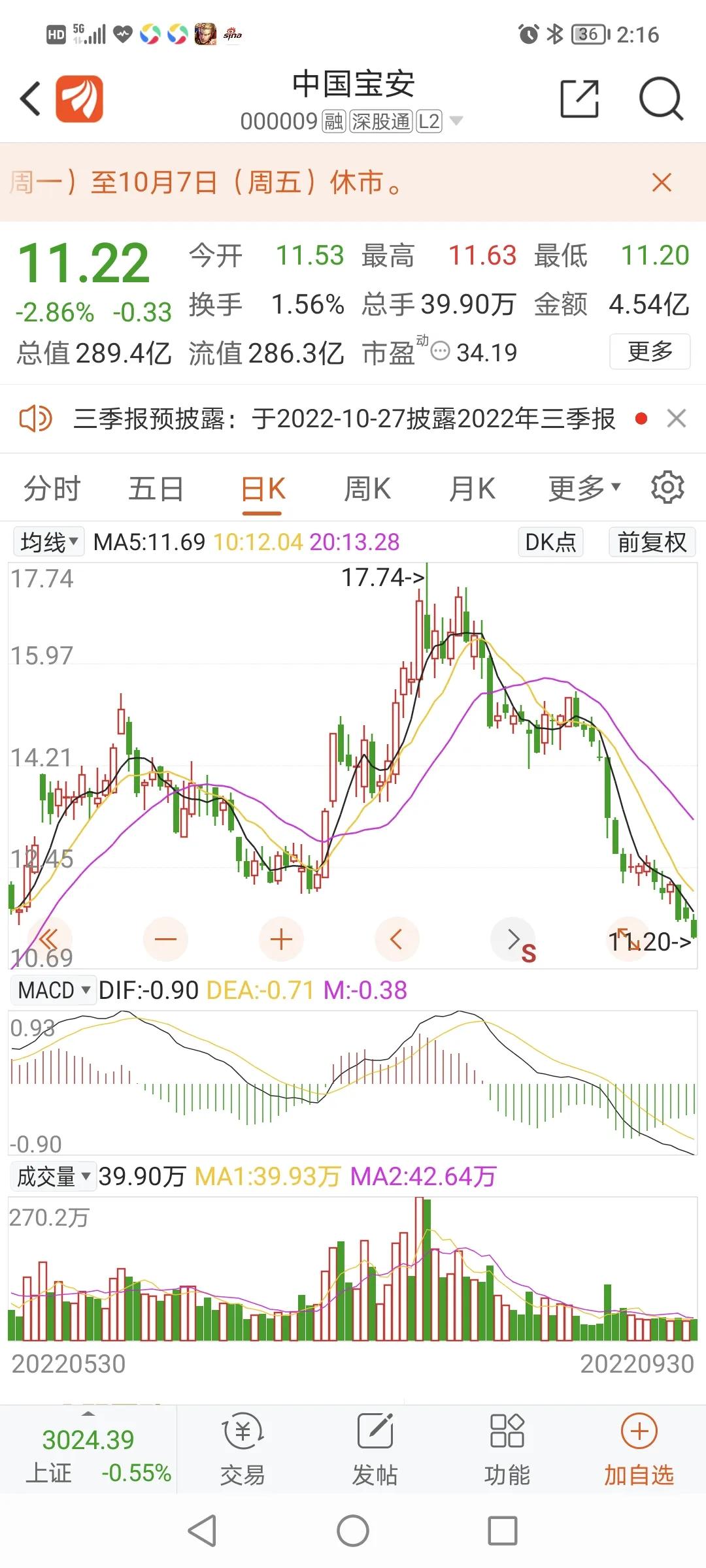Screen dimensions: 706x1568
Task: Open search via the magnifier icon
Action: click(660, 99)
